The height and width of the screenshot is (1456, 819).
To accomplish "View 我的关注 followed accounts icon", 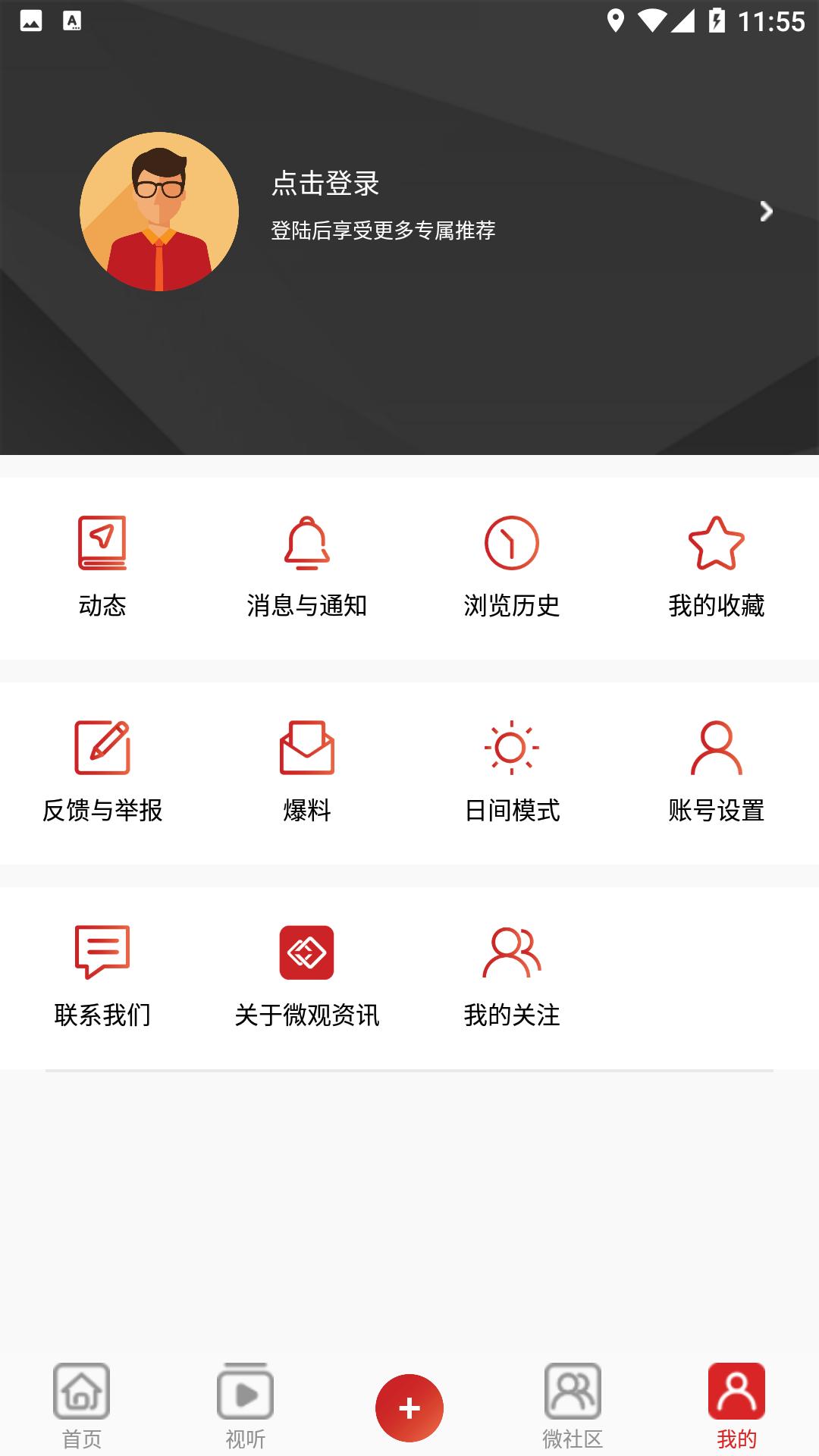I will click(510, 952).
